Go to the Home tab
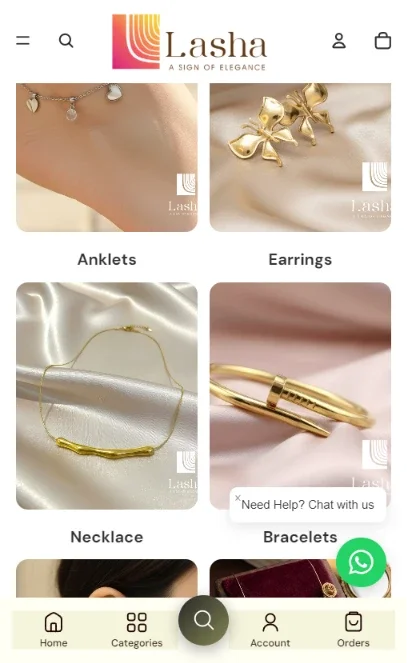The width and height of the screenshot is (407, 663). pyautogui.click(x=54, y=630)
